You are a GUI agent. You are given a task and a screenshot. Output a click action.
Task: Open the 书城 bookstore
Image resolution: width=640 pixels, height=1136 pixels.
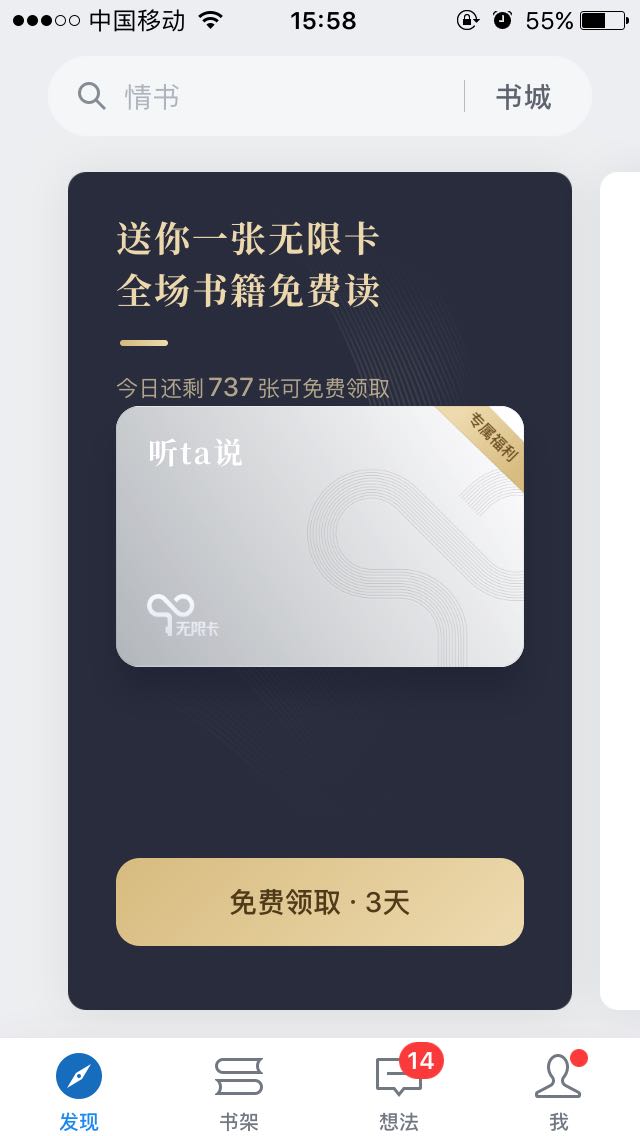(x=524, y=97)
